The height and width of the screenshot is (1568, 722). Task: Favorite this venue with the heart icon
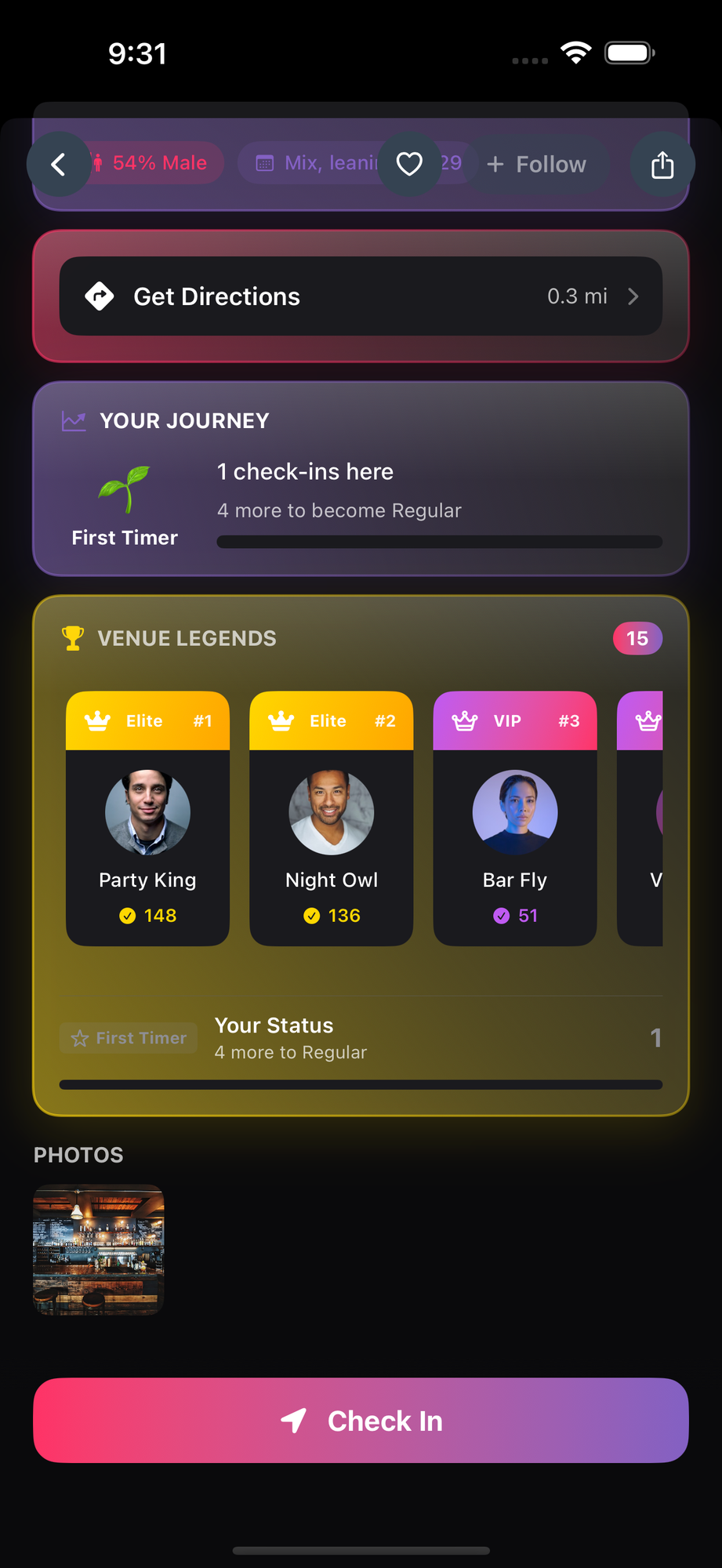click(x=409, y=165)
